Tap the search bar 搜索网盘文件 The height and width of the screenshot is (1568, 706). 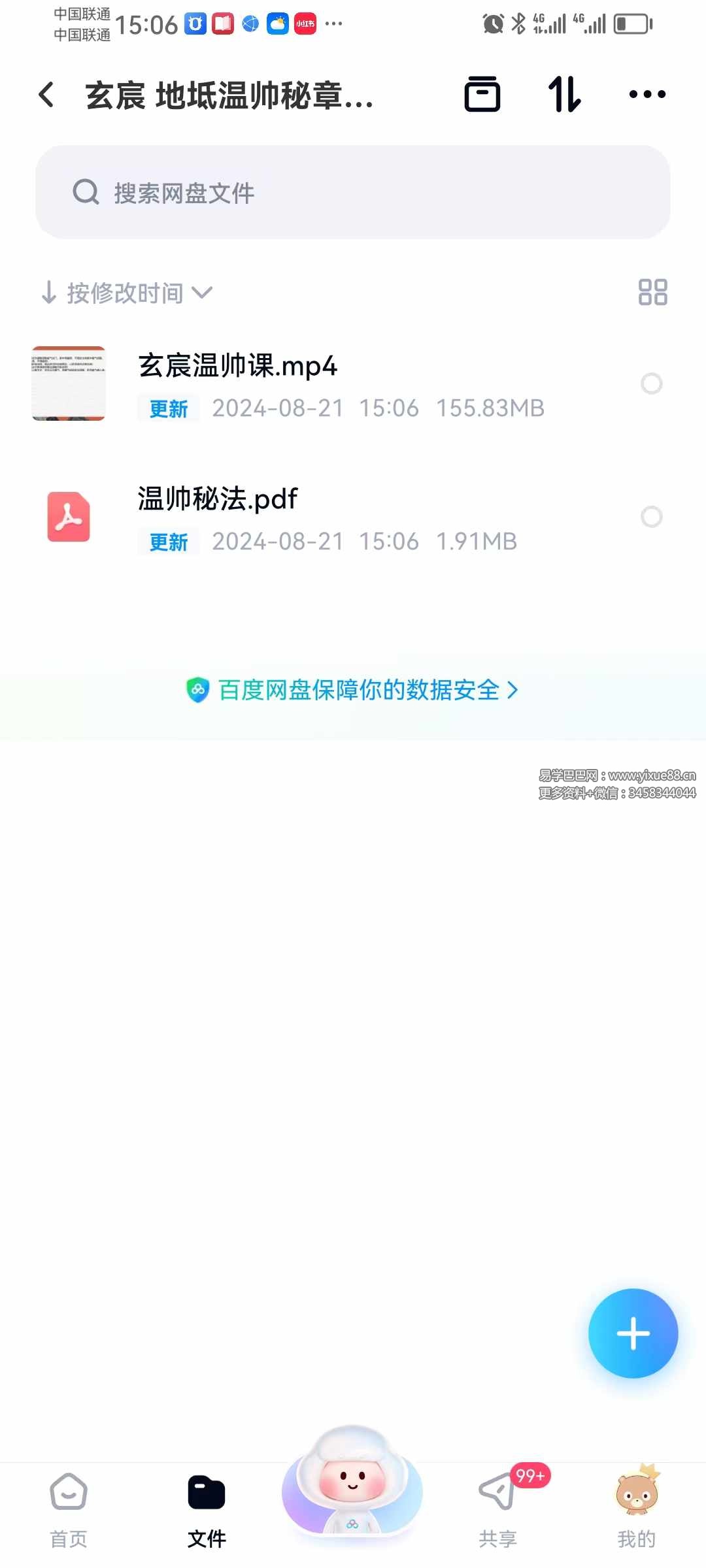coord(353,191)
